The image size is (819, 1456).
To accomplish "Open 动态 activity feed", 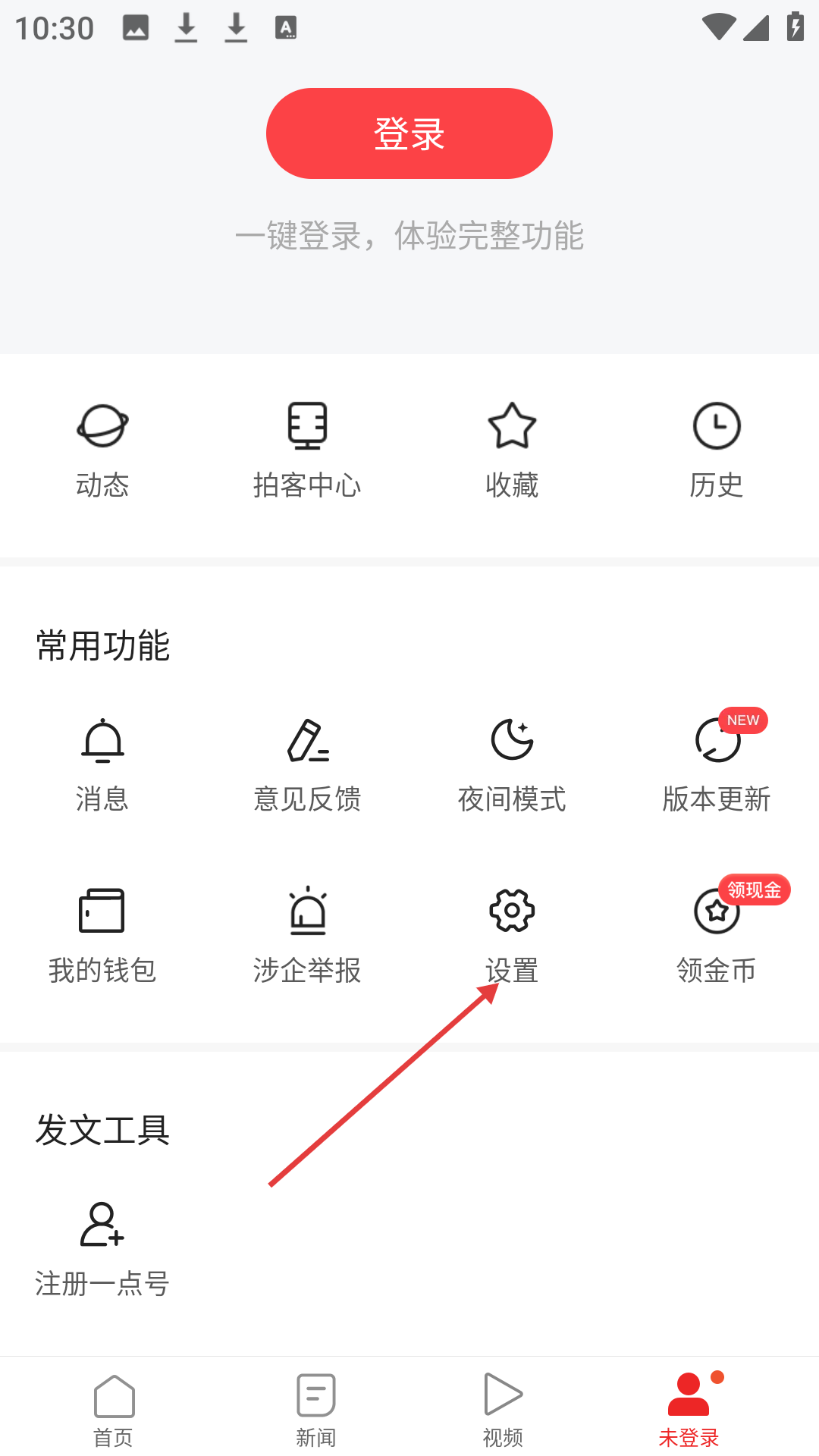I will [x=102, y=450].
